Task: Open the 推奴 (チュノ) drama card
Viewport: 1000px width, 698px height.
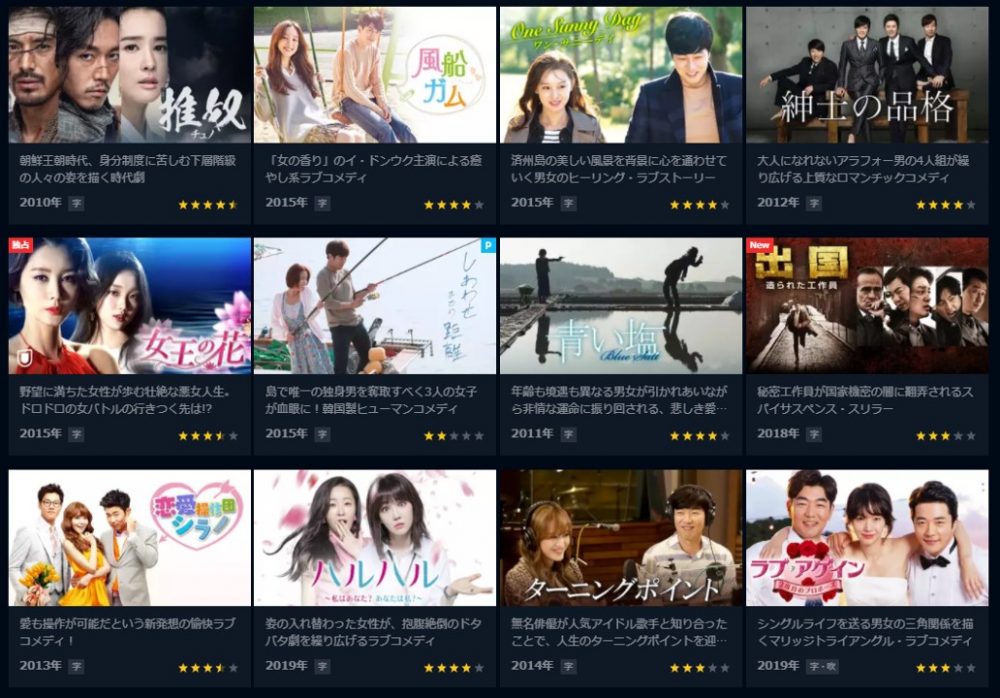Action: point(129,76)
